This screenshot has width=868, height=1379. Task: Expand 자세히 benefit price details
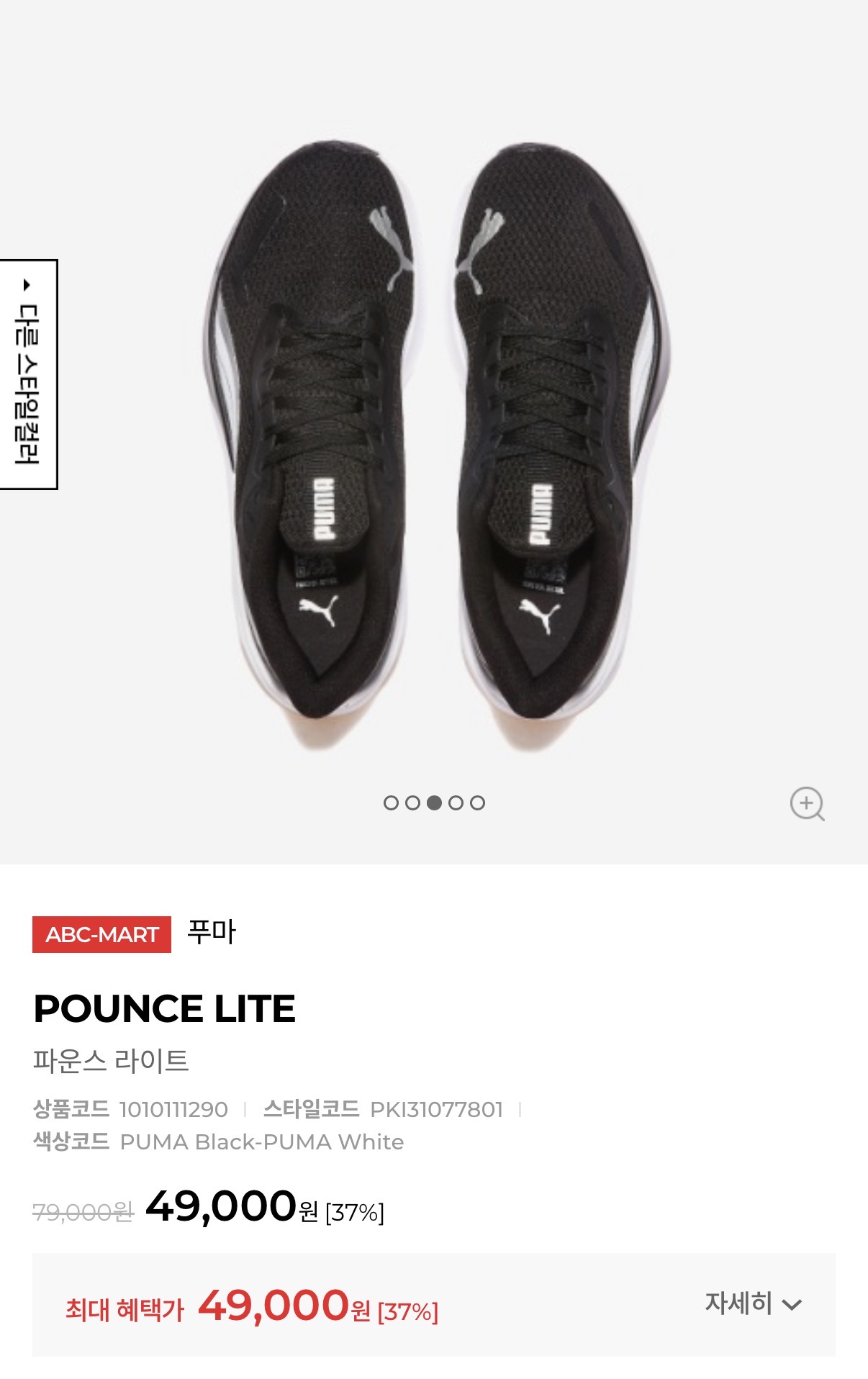(x=753, y=1303)
